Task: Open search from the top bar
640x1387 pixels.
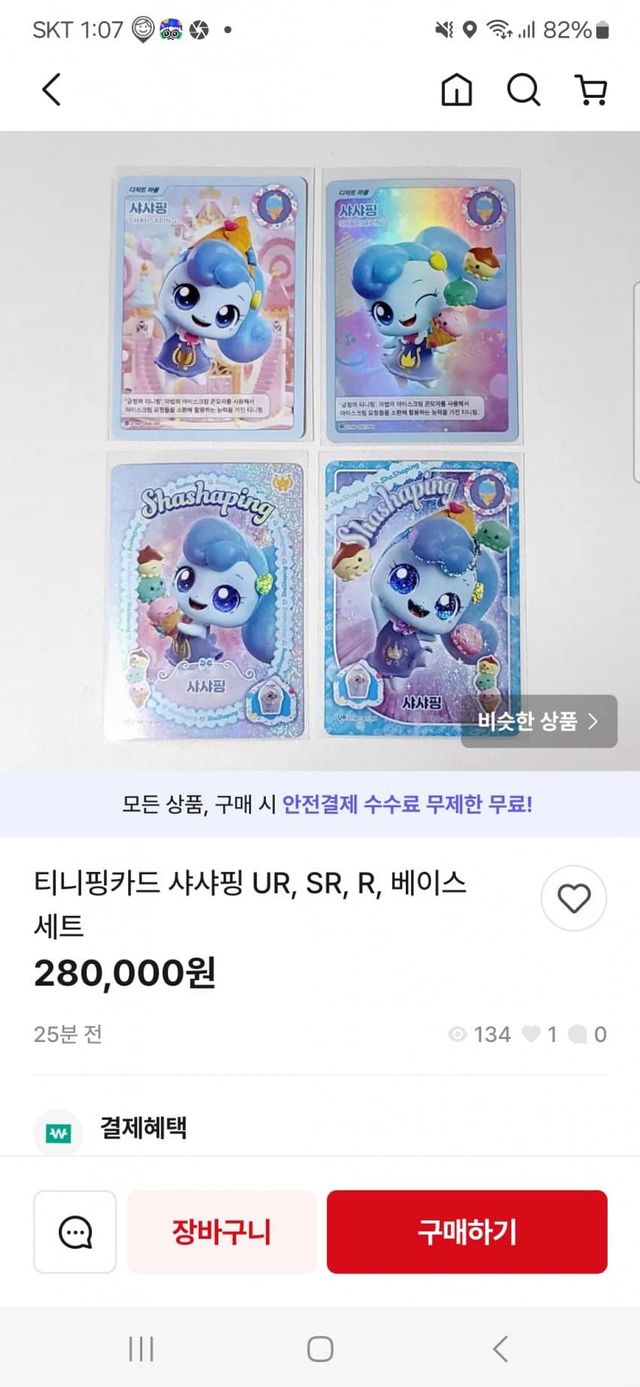Action: (x=523, y=90)
